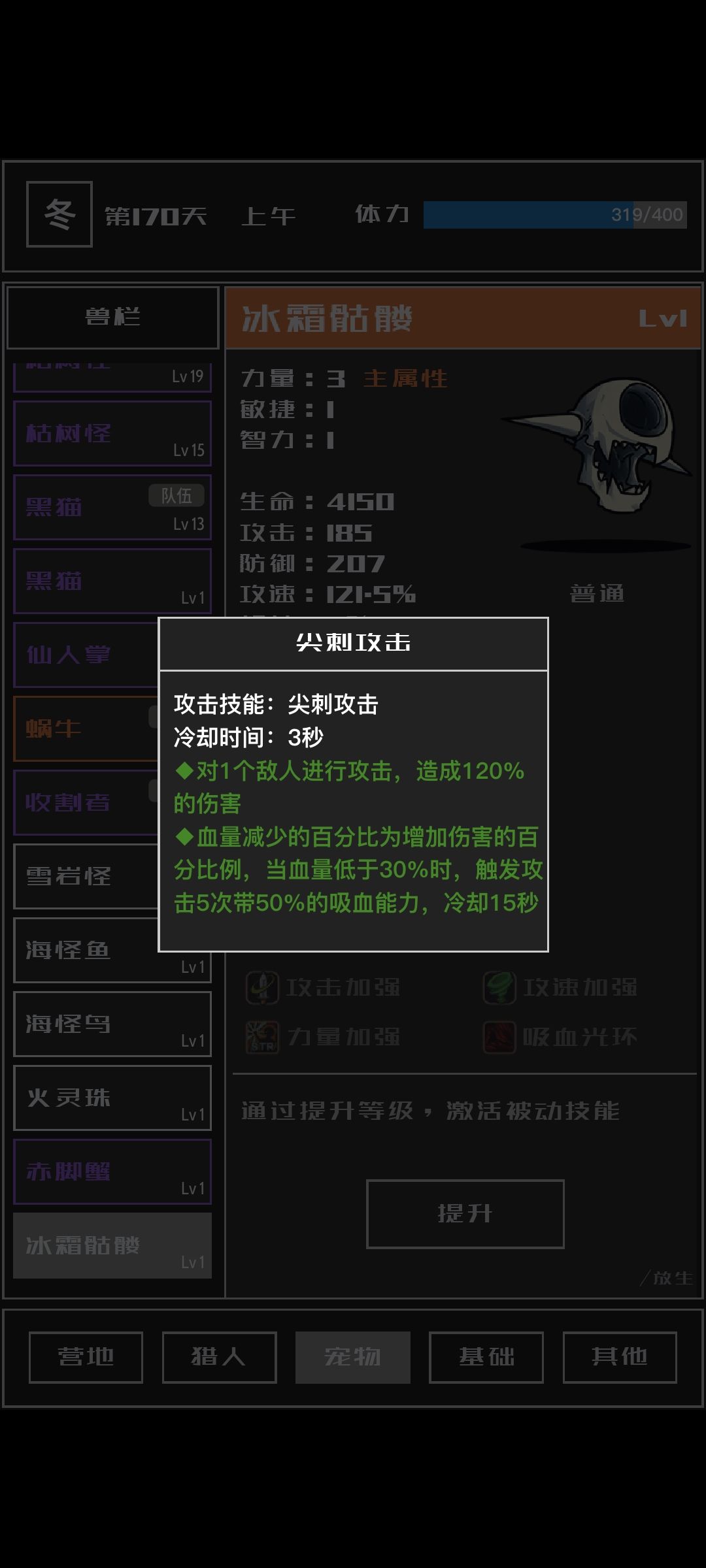Toggle the 蜗牛 pet selection
The width and height of the screenshot is (706, 1568).
pyautogui.click(x=85, y=728)
